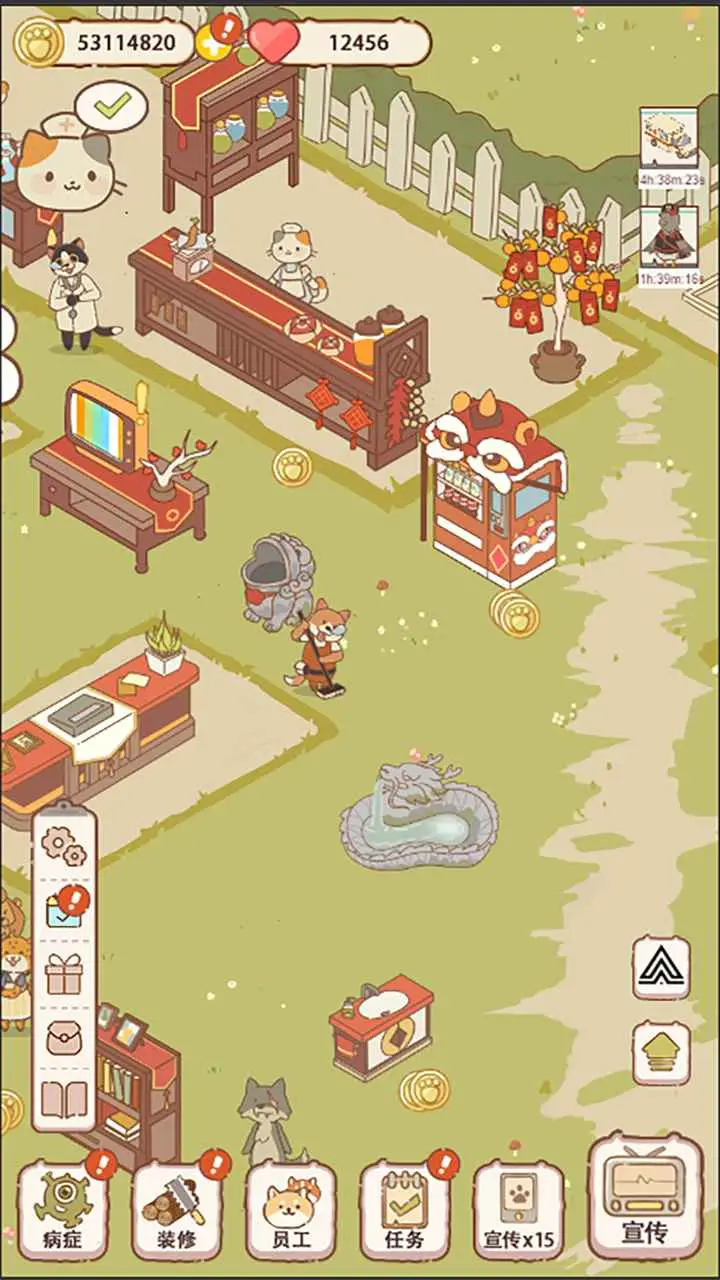Click the pyramid arrows navigation icon on right
The width and height of the screenshot is (720, 1280).
click(x=660, y=966)
